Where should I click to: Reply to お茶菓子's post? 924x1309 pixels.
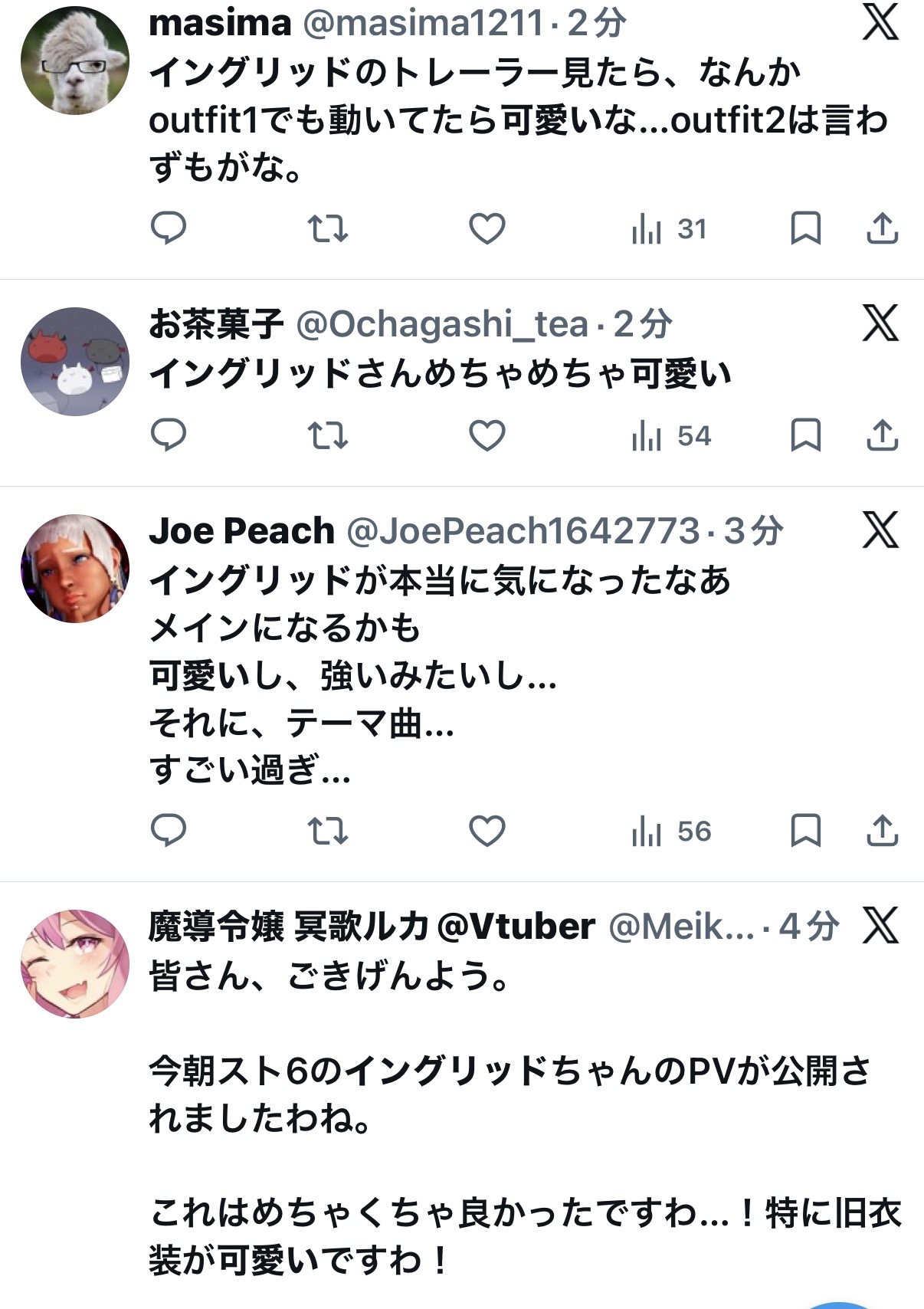169,435
